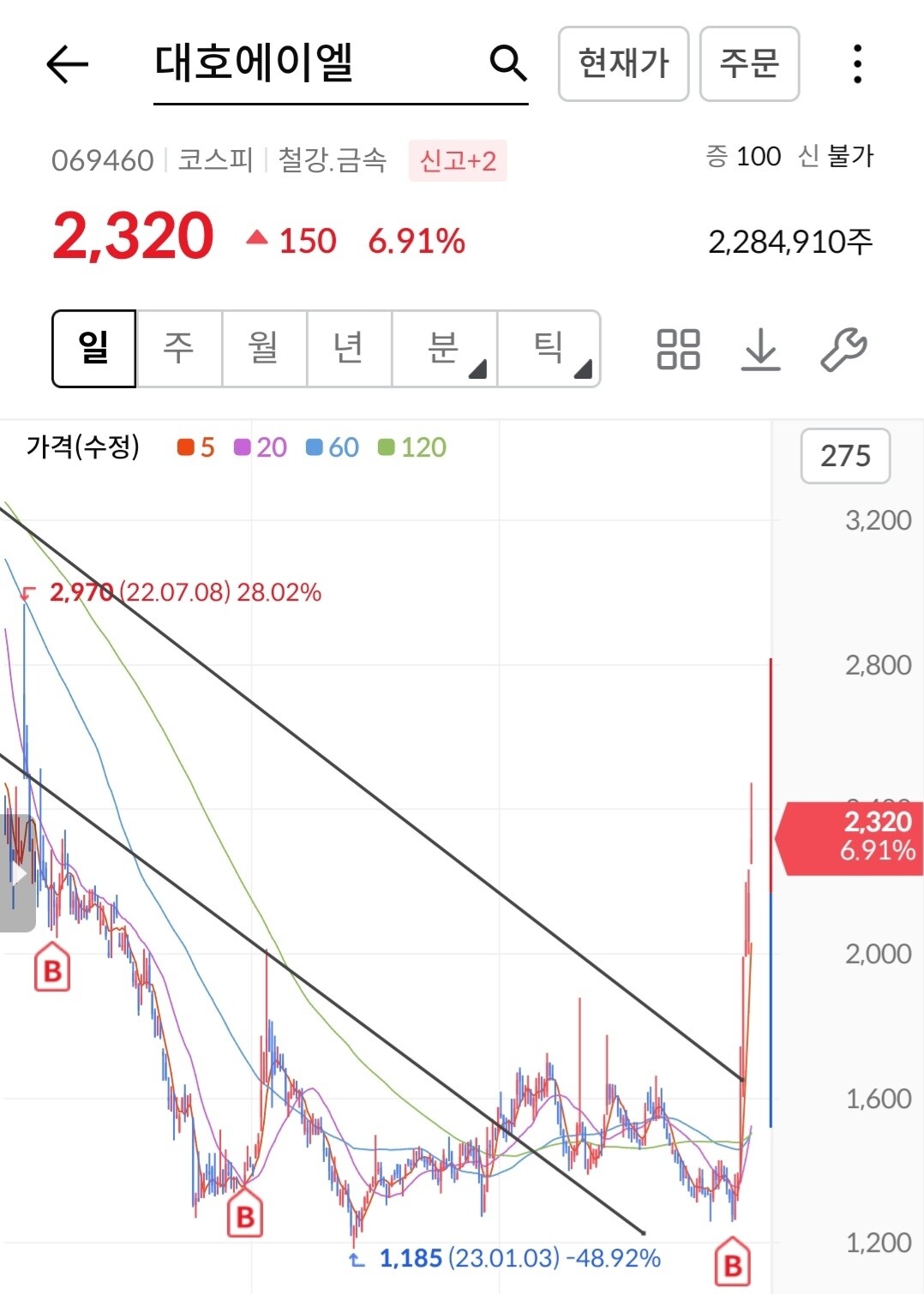Switch to the 월 monthly chart
The height and width of the screenshot is (1294, 924).
[264, 349]
